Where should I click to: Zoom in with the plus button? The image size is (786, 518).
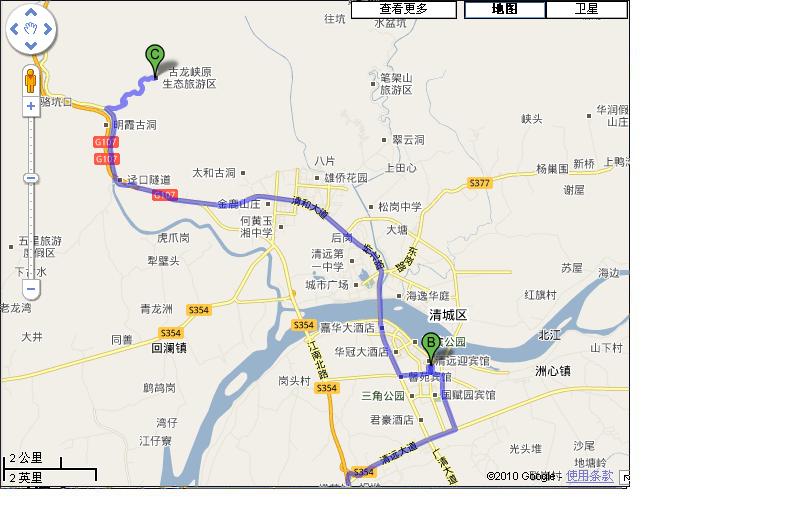[x=31, y=106]
